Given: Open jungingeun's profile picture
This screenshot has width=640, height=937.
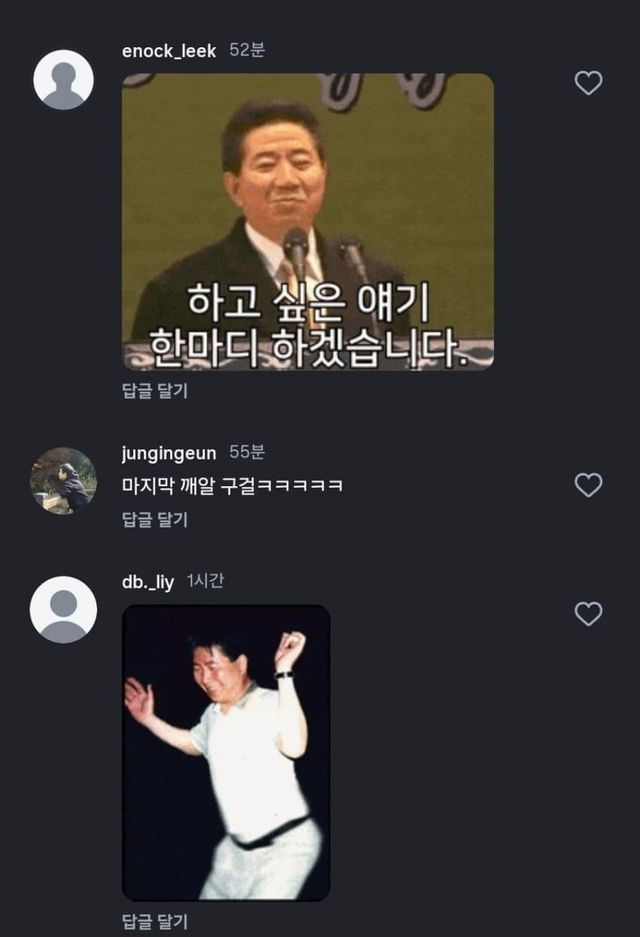Looking at the screenshot, I should tap(63, 481).
